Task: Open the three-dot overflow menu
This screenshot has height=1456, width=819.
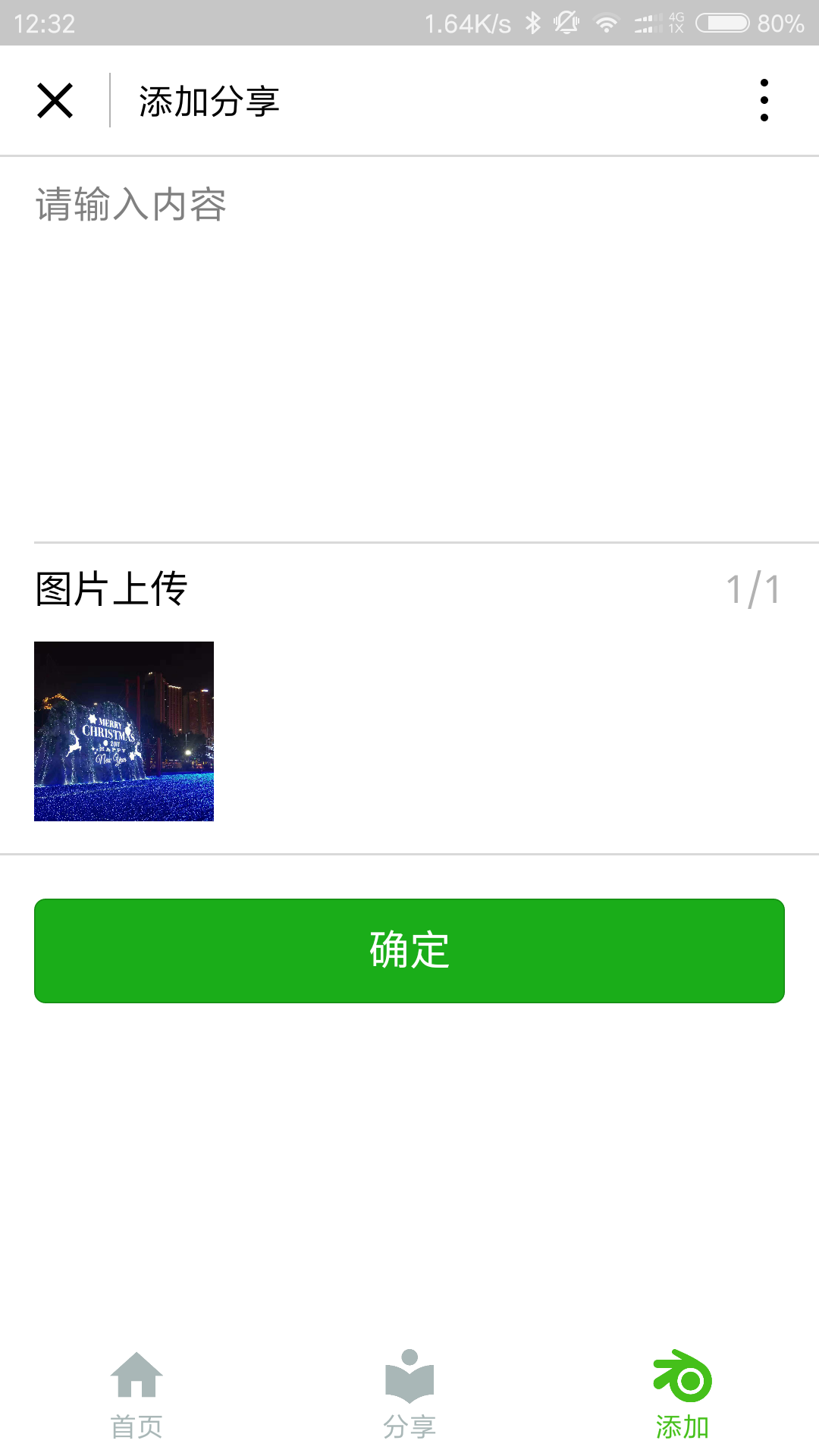Action: (764, 101)
